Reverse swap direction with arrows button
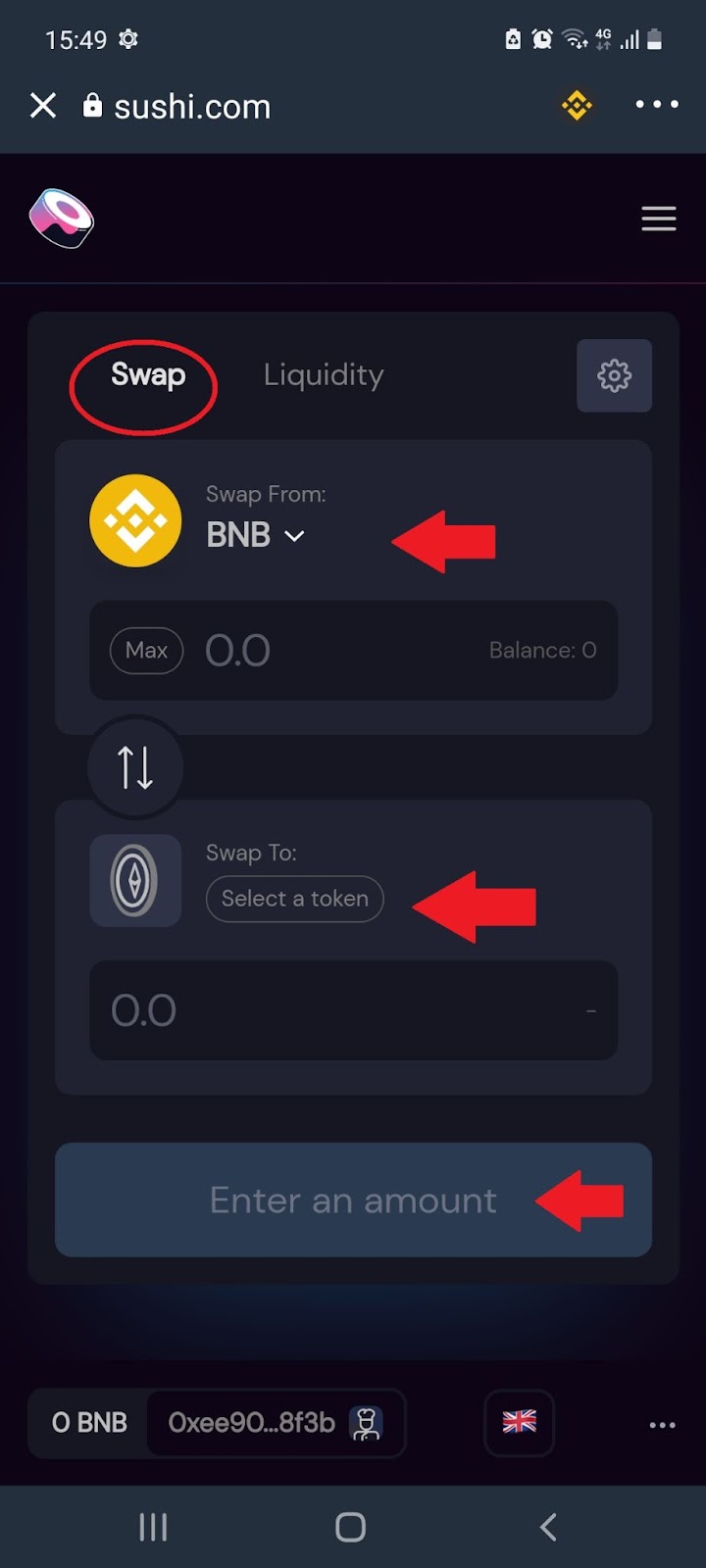This screenshot has width=706, height=1568. (135, 767)
